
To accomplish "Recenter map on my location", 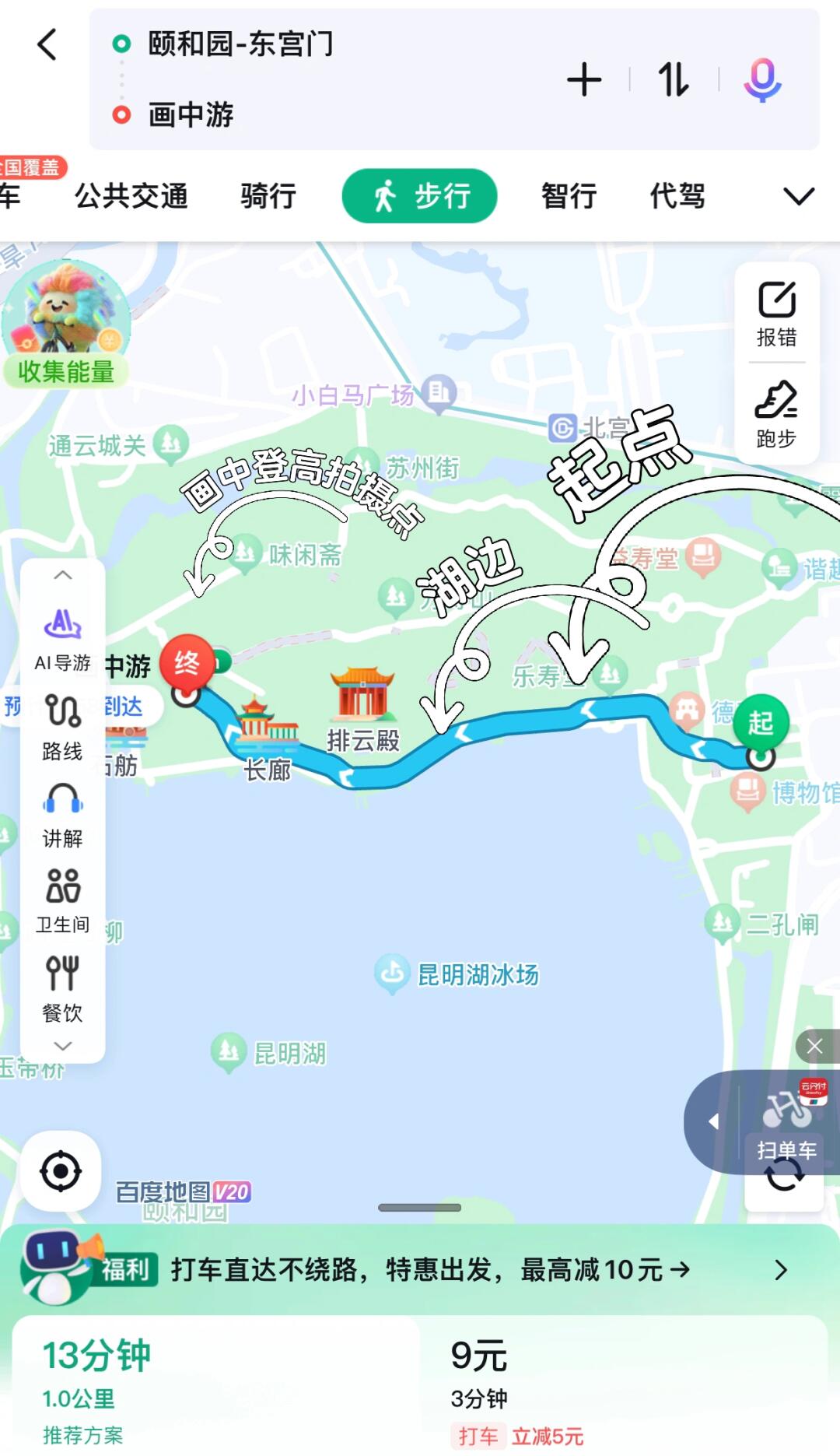I will click(x=61, y=1171).
